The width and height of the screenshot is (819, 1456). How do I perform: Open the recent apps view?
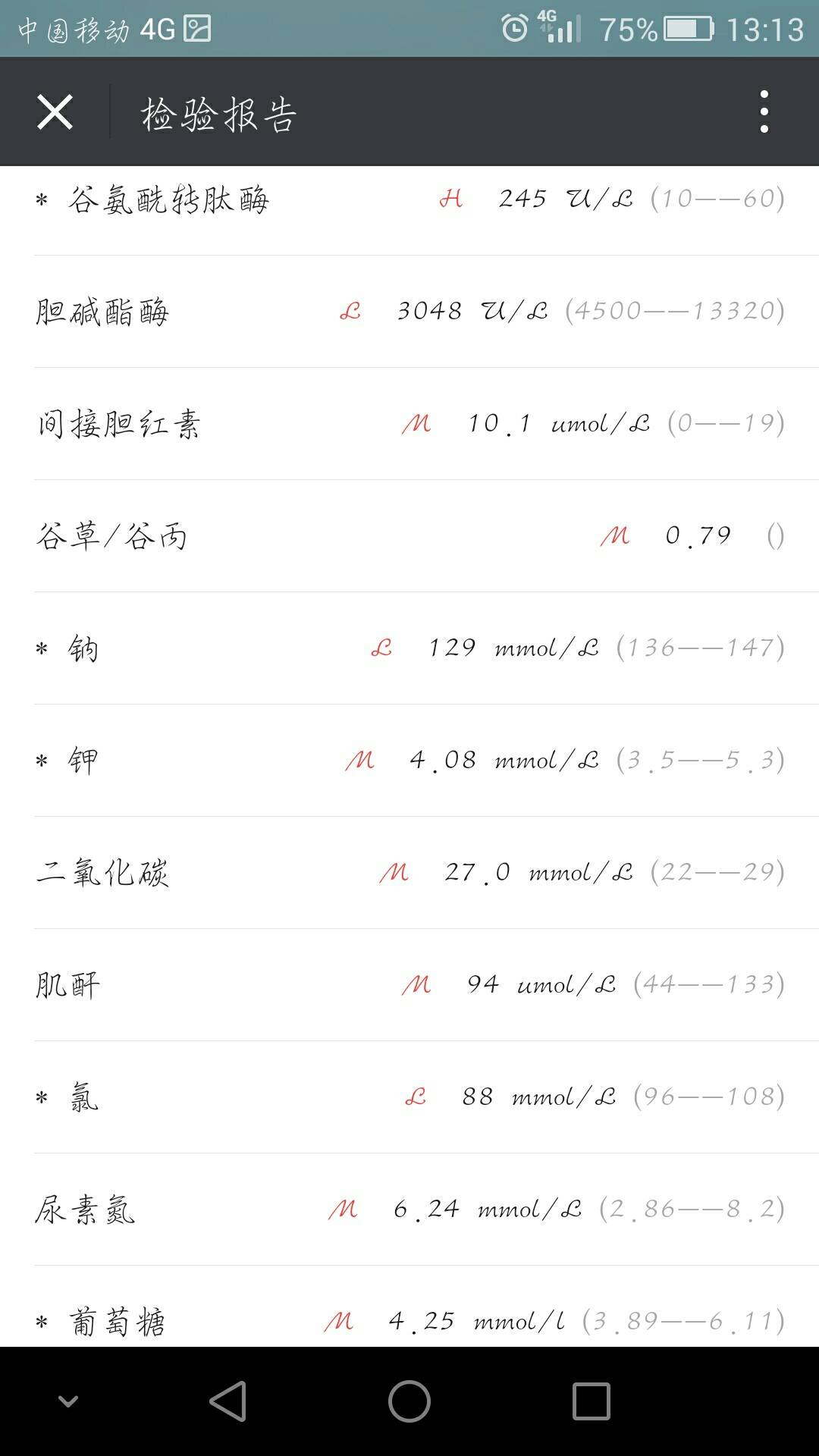pyautogui.click(x=591, y=1401)
